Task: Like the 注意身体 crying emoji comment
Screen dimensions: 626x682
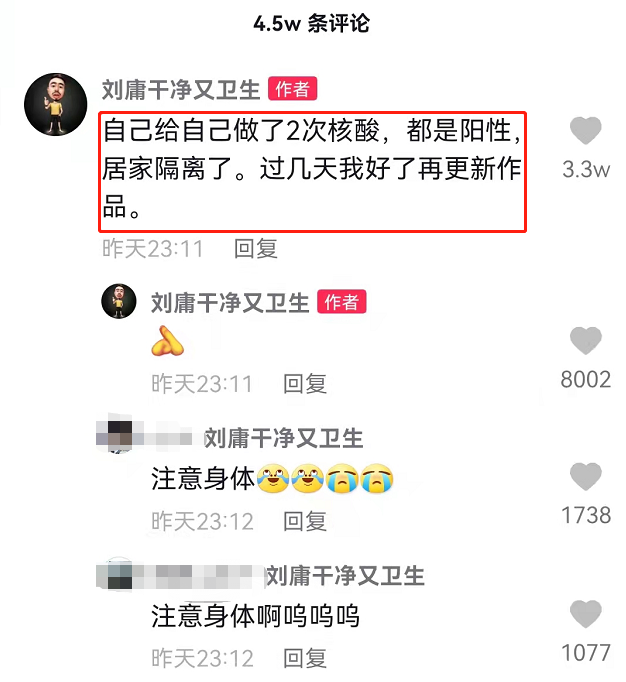Action: tap(585, 478)
